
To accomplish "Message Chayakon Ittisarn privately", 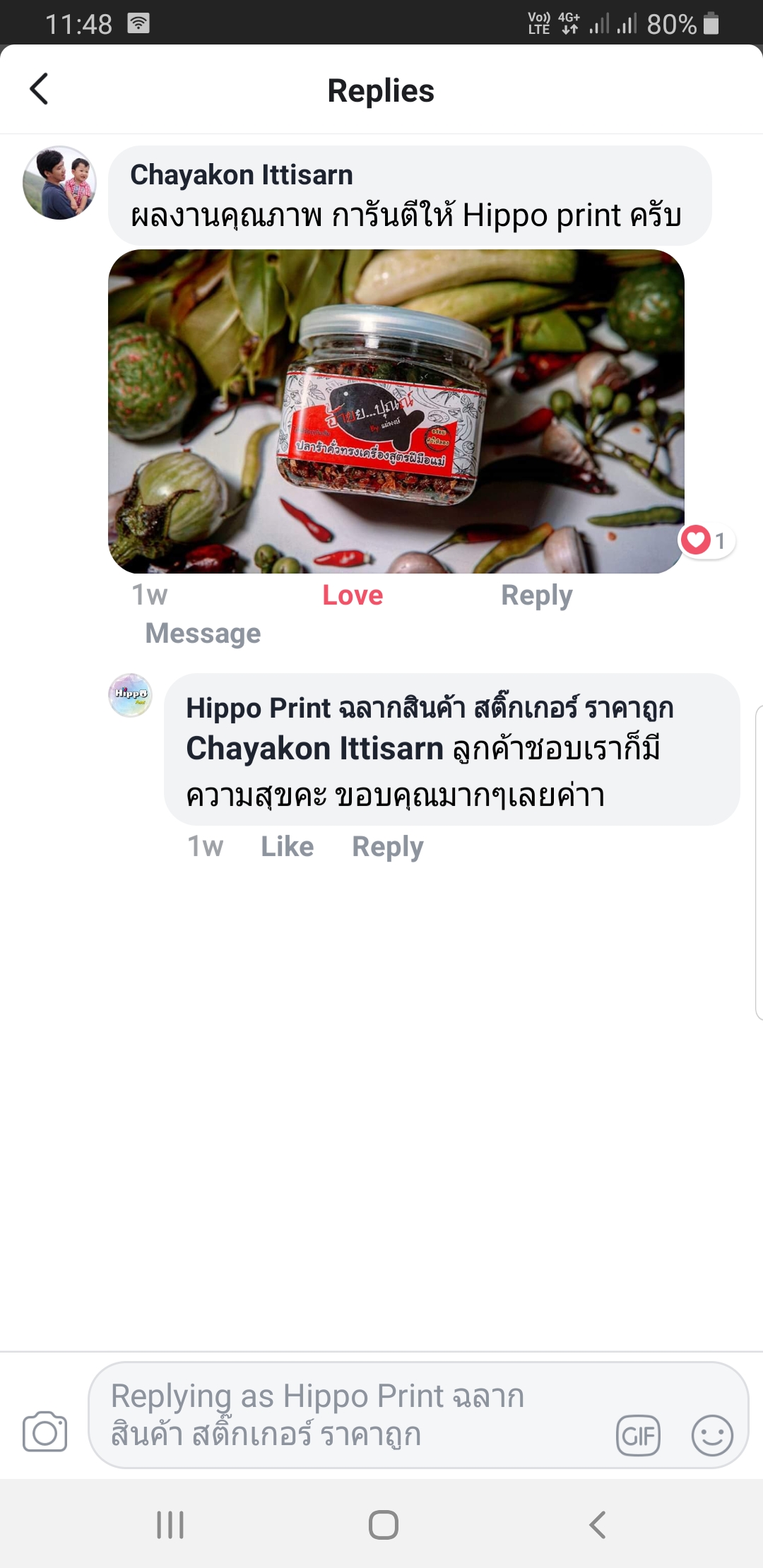I will point(203,634).
